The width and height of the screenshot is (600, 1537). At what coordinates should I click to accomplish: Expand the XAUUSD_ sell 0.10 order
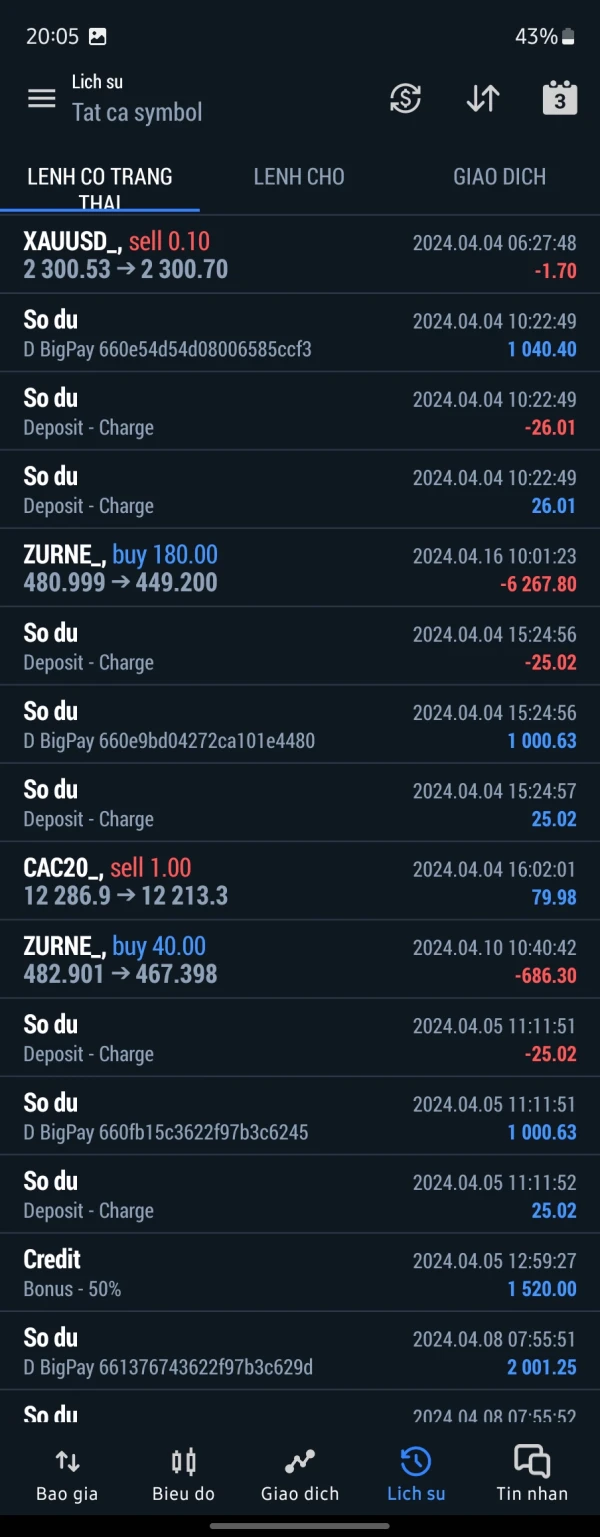300,255
